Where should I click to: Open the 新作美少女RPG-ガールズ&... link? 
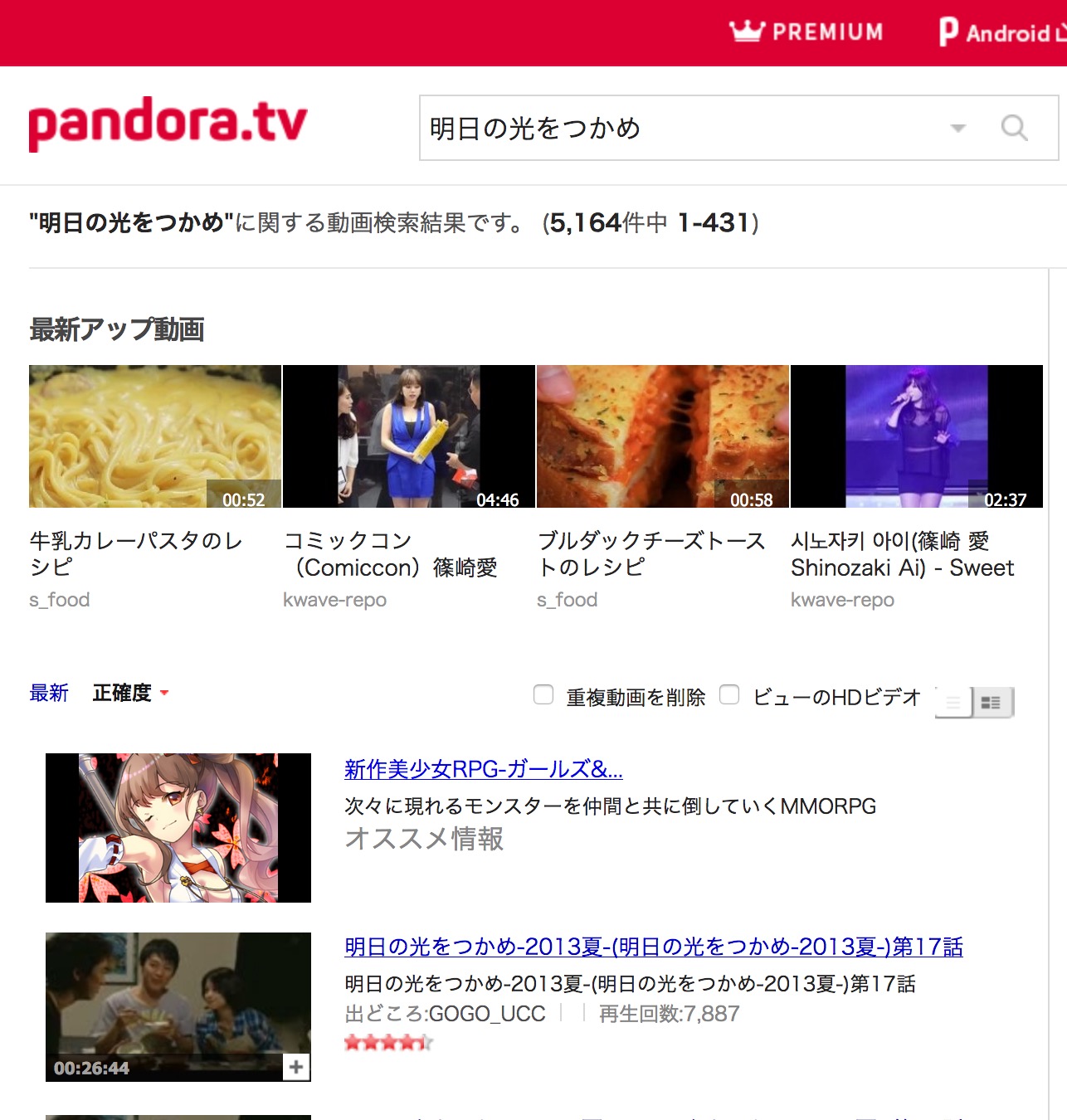pos(483,769)
